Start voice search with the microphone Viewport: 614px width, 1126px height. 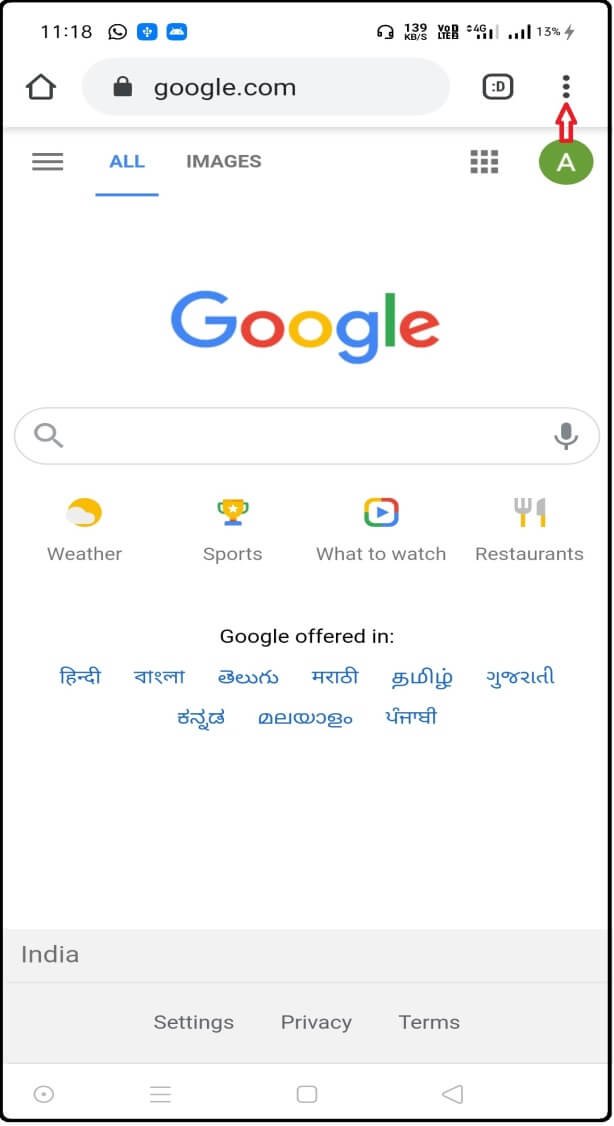(x=566, y=436)
